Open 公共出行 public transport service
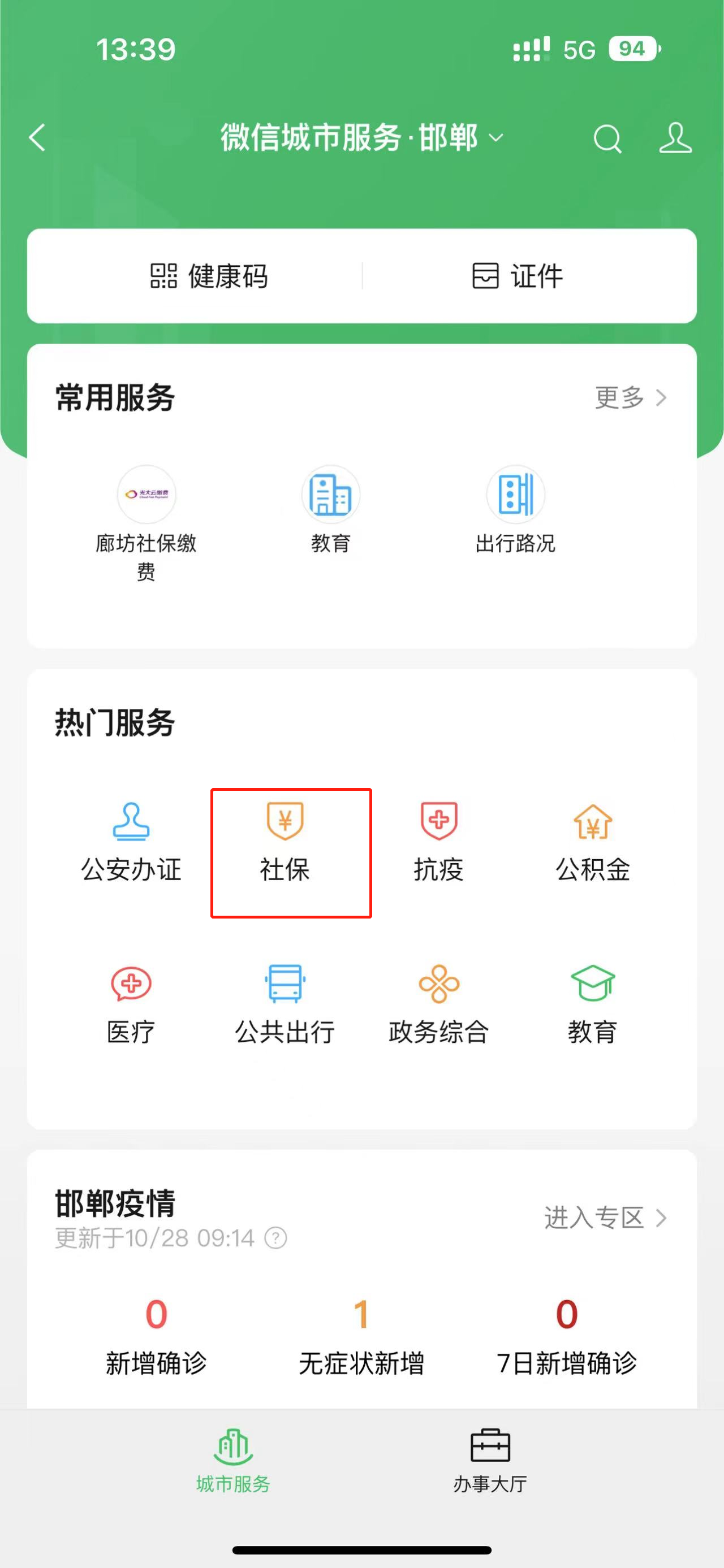 [285, 1004]
